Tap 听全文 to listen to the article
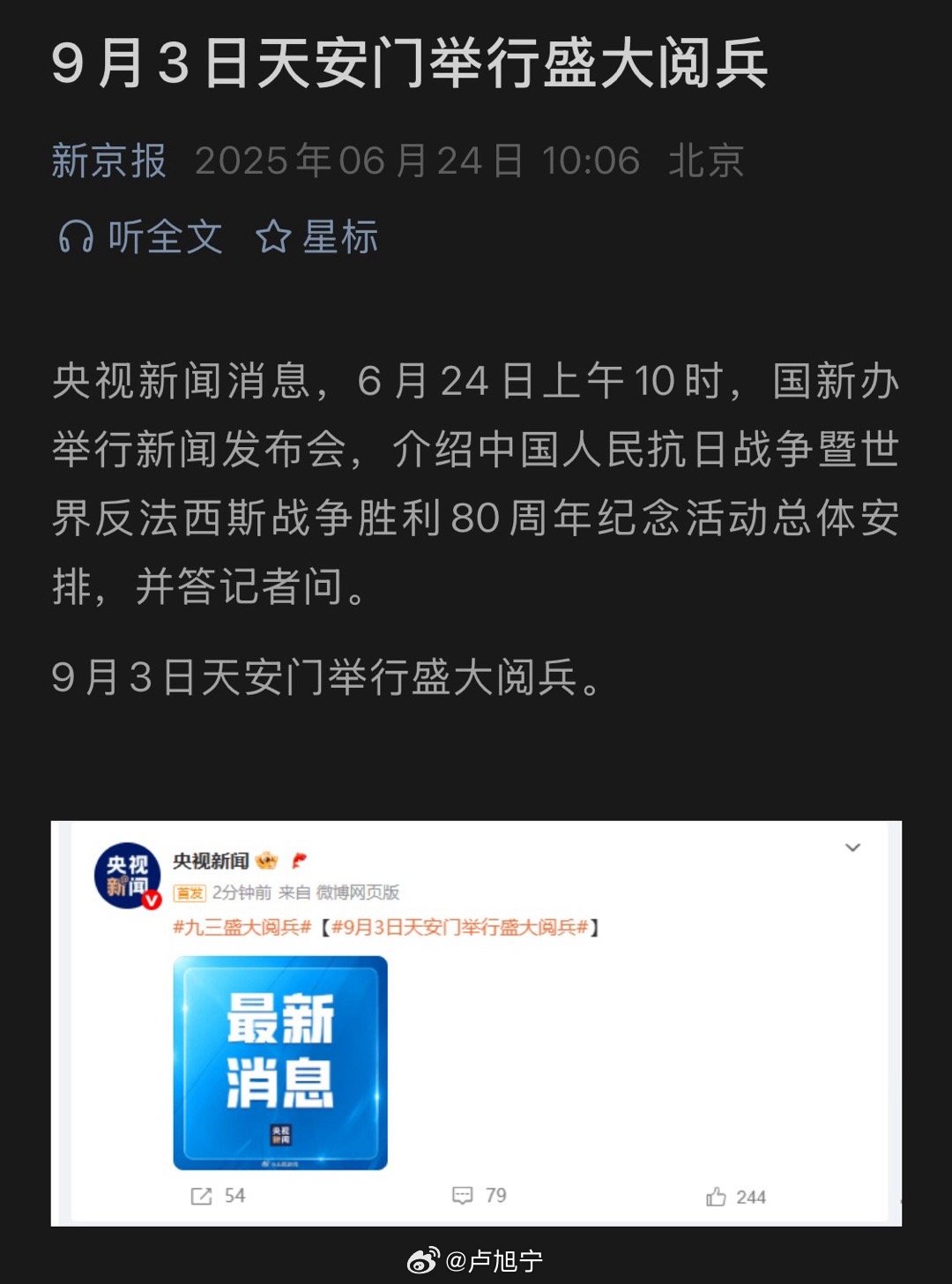This screenshot has height=1284, width=952. [141, 238]
